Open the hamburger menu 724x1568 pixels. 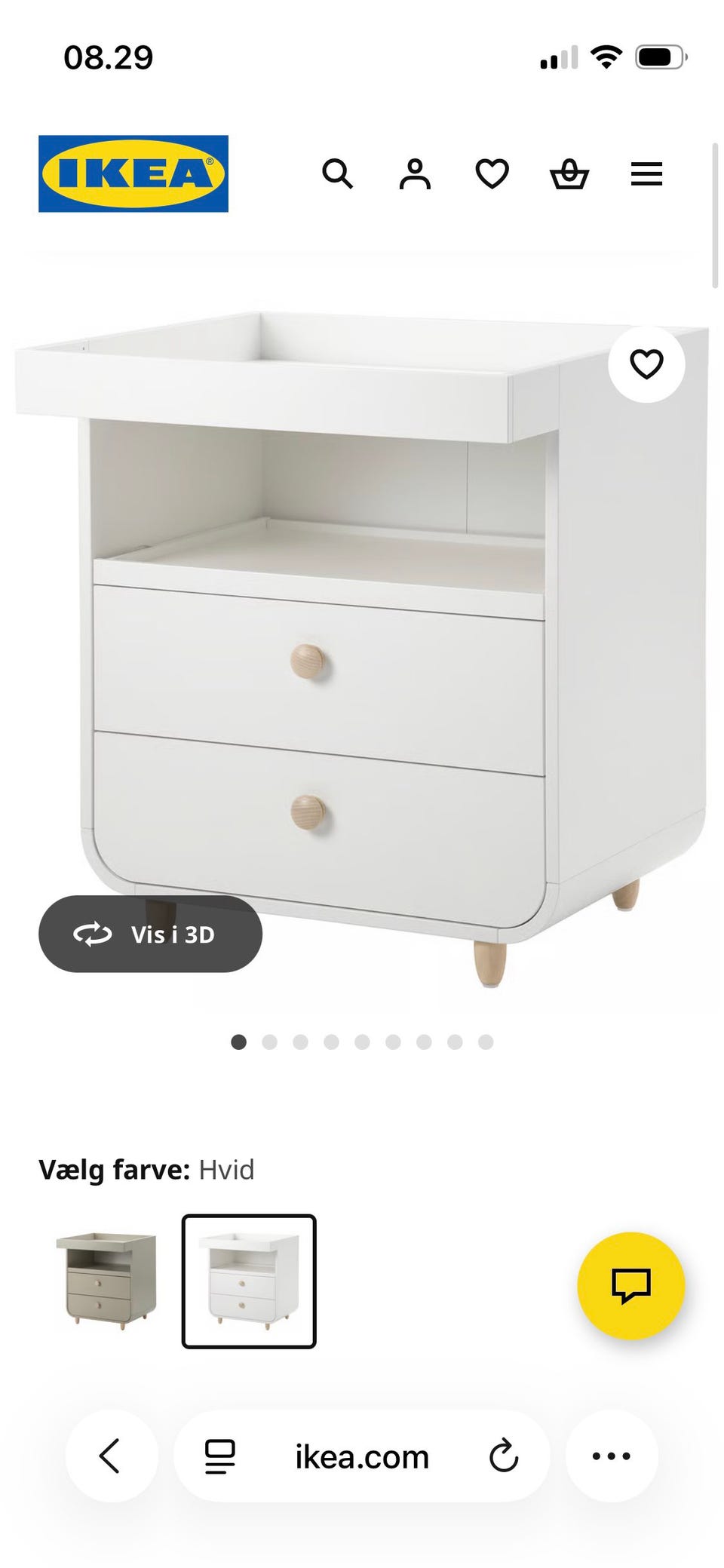(646, 174)
